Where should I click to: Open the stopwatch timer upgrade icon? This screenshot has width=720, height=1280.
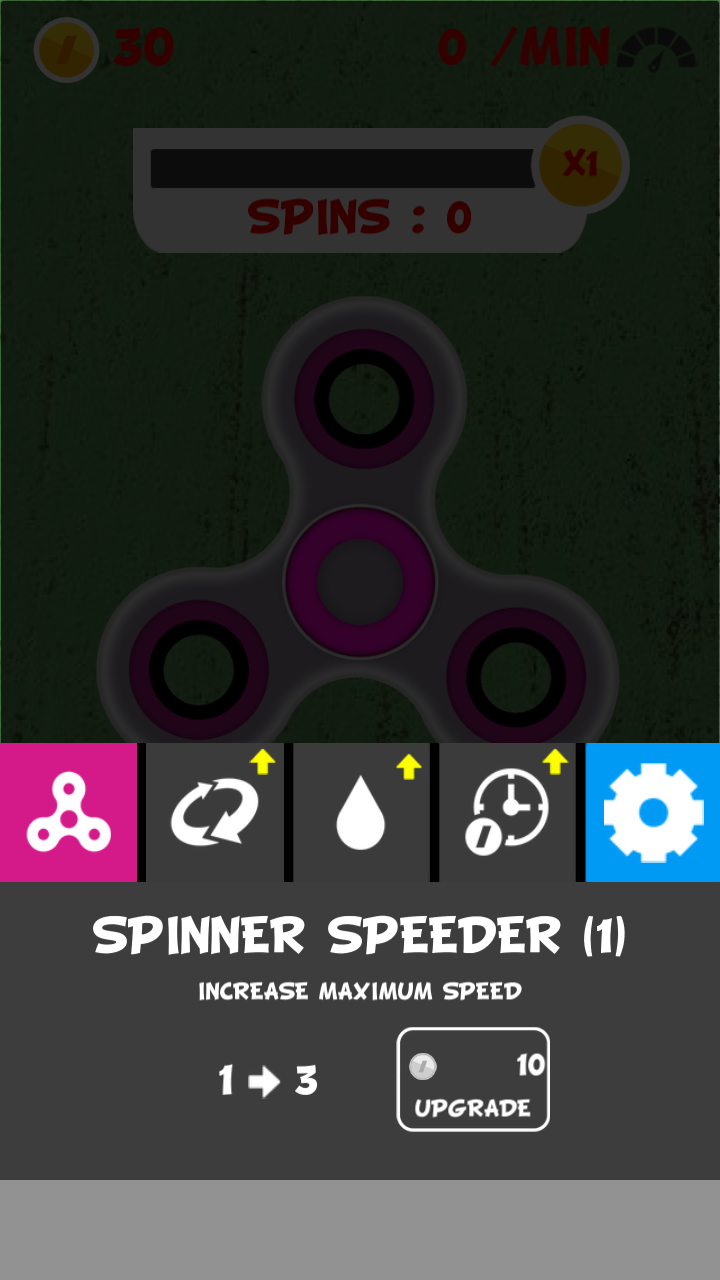[508, 812]
